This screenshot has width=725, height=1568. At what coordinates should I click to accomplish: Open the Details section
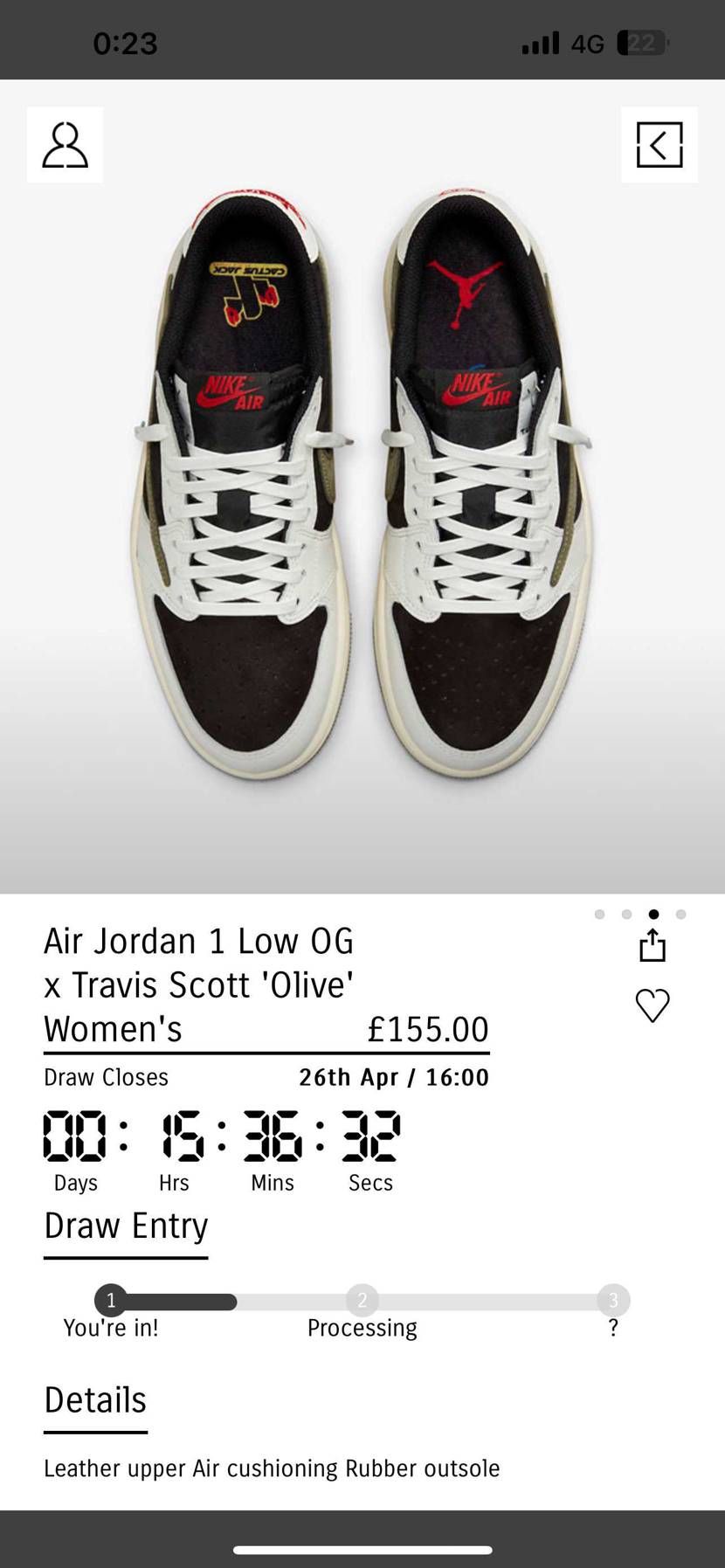click(95, 1400)
